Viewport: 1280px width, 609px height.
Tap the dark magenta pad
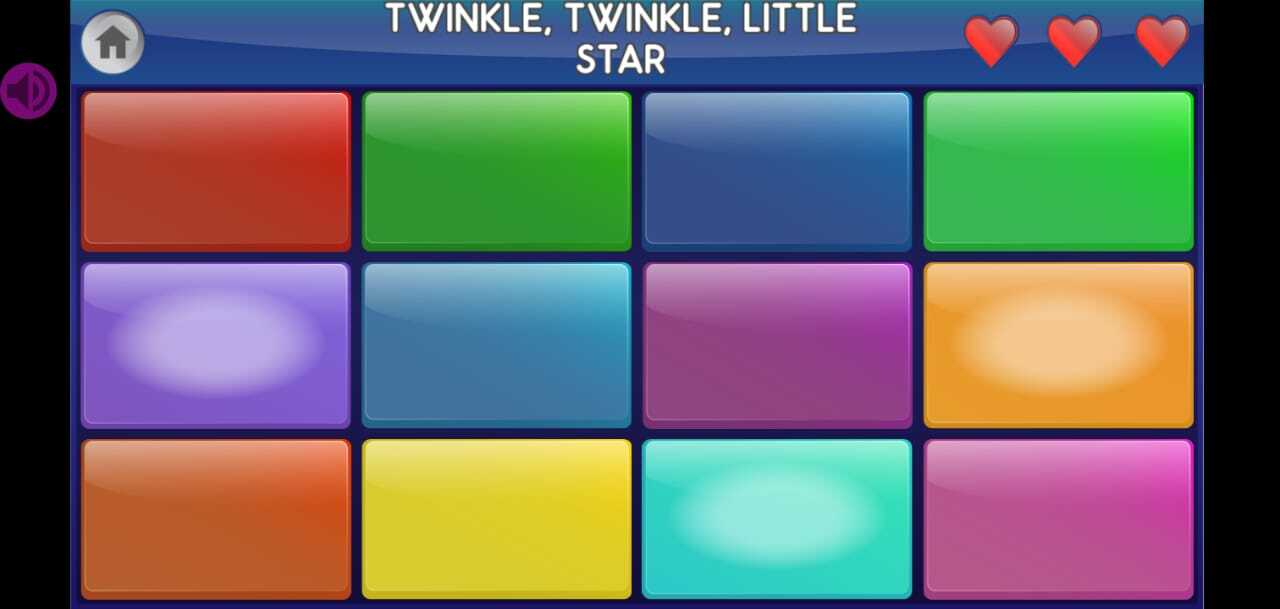[x=777, y=345]
